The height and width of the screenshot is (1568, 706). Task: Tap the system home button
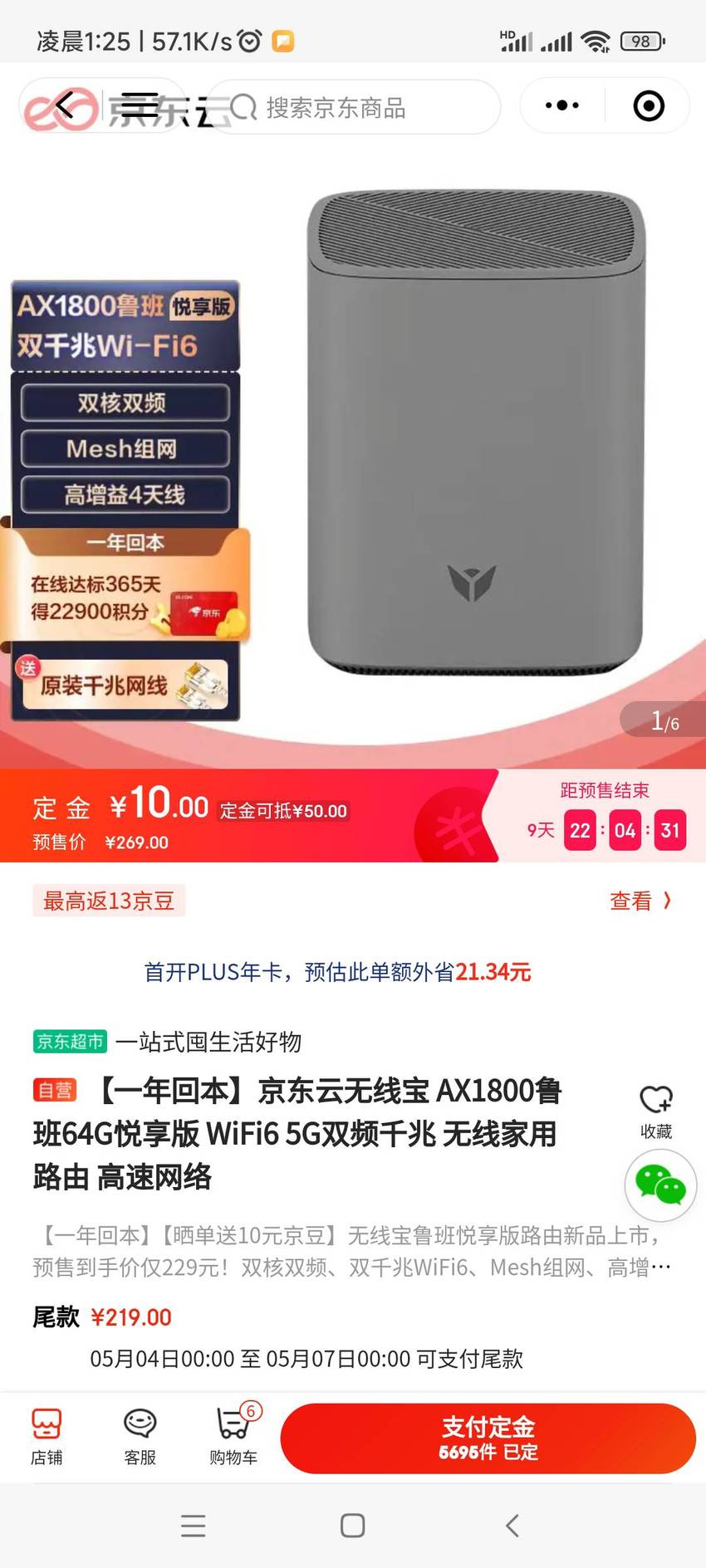pyautogui.click(x=352, y=1526)
